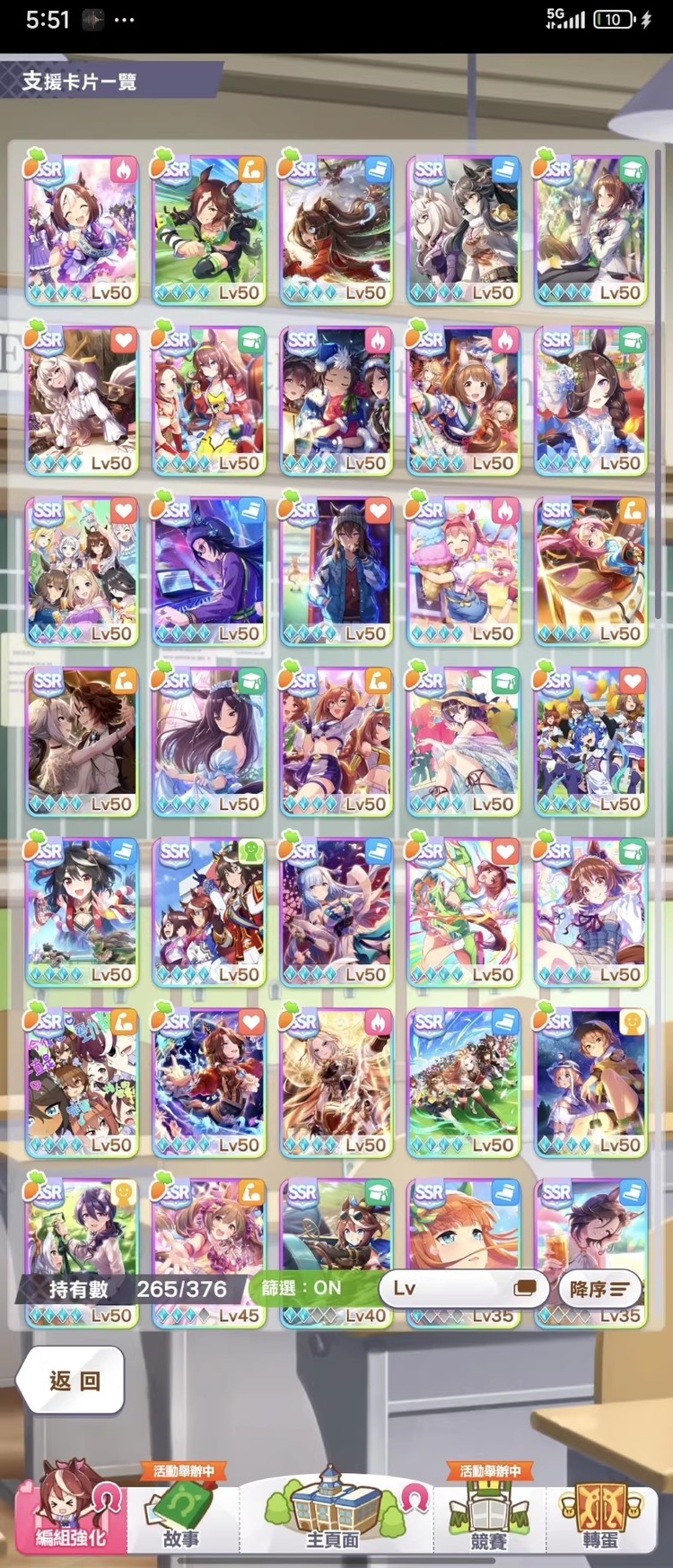
Task: Switch to the 競賽 tab
Action: 489,1518
